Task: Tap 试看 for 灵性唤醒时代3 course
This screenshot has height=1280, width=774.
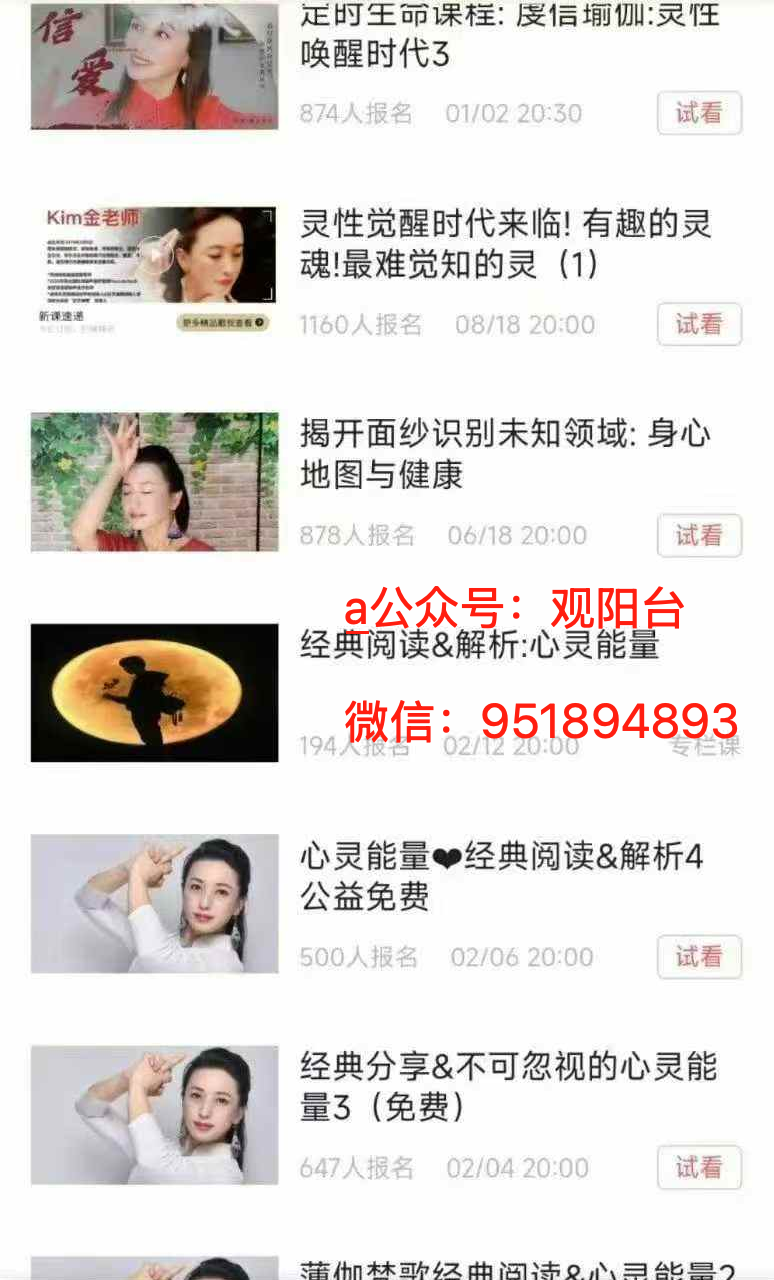Action: 699,113
